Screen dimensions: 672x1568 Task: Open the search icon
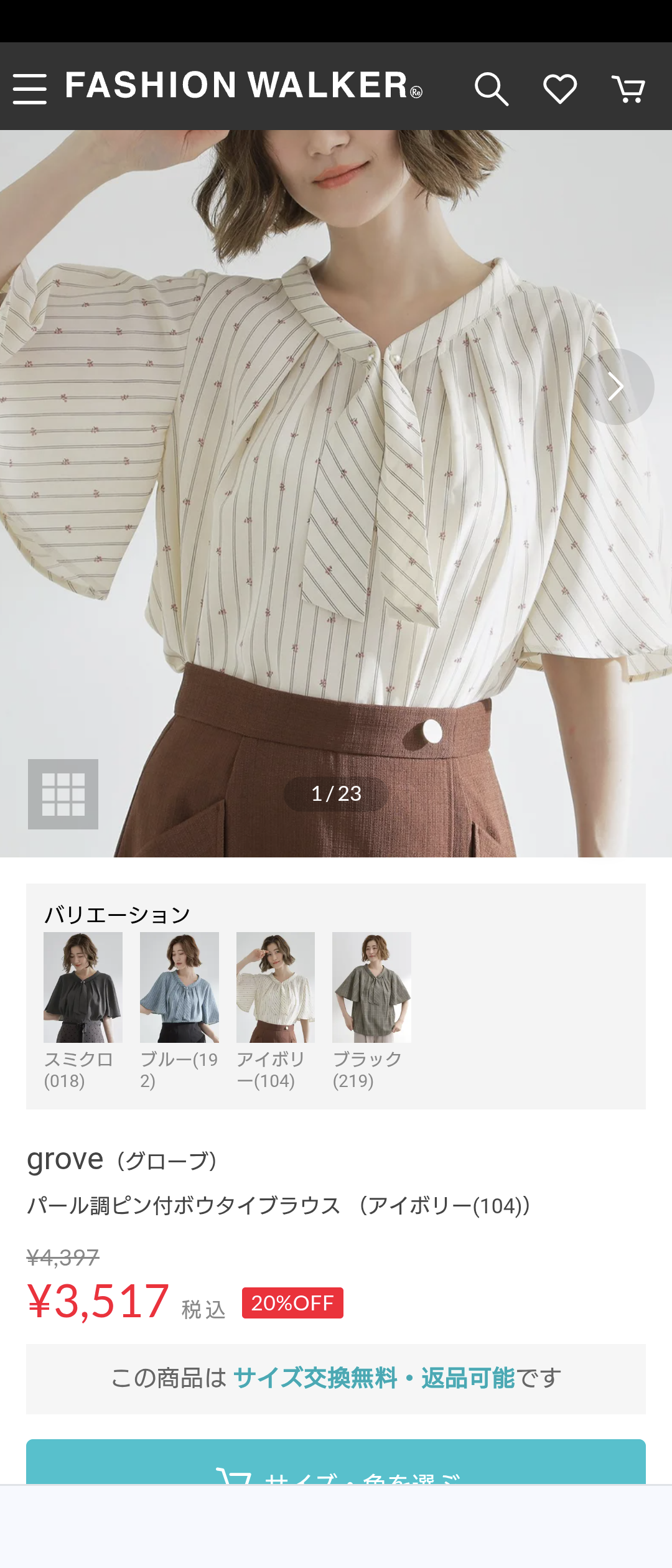click(492, 89)
